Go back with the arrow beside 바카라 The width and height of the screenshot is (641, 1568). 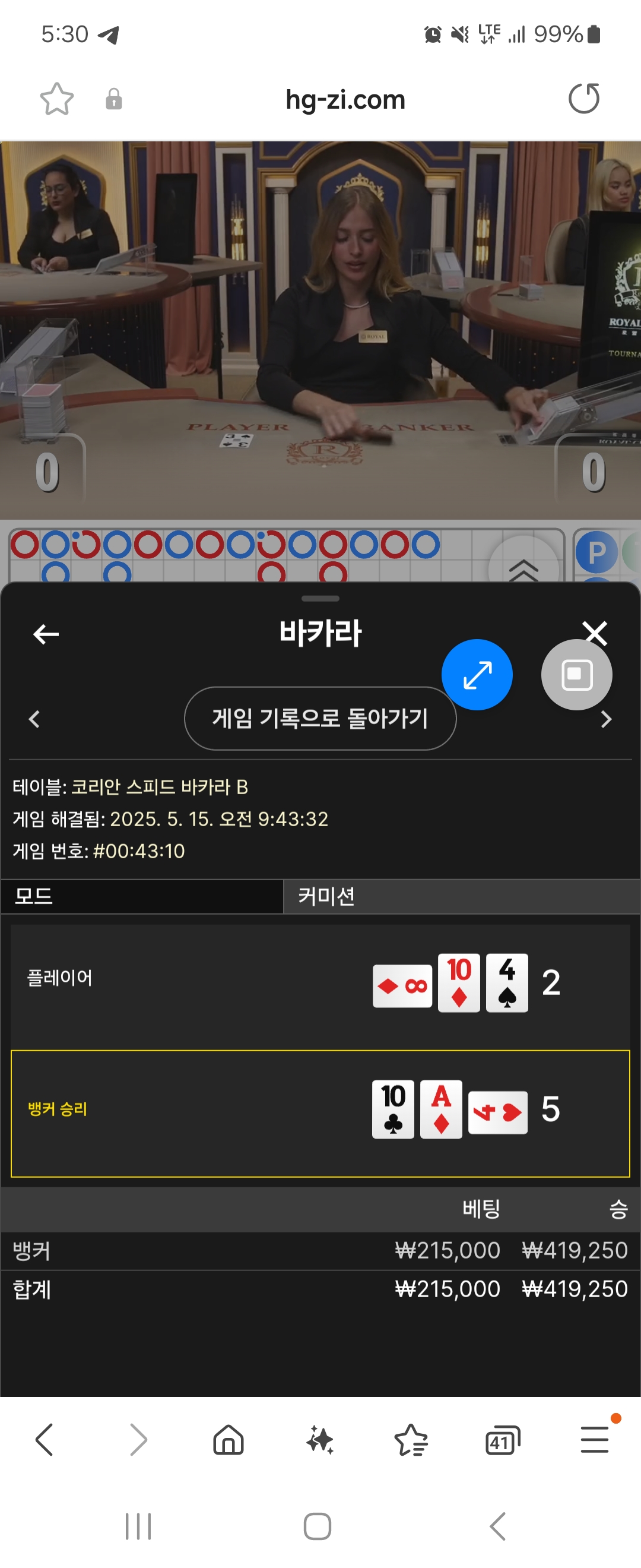[46, 634]
